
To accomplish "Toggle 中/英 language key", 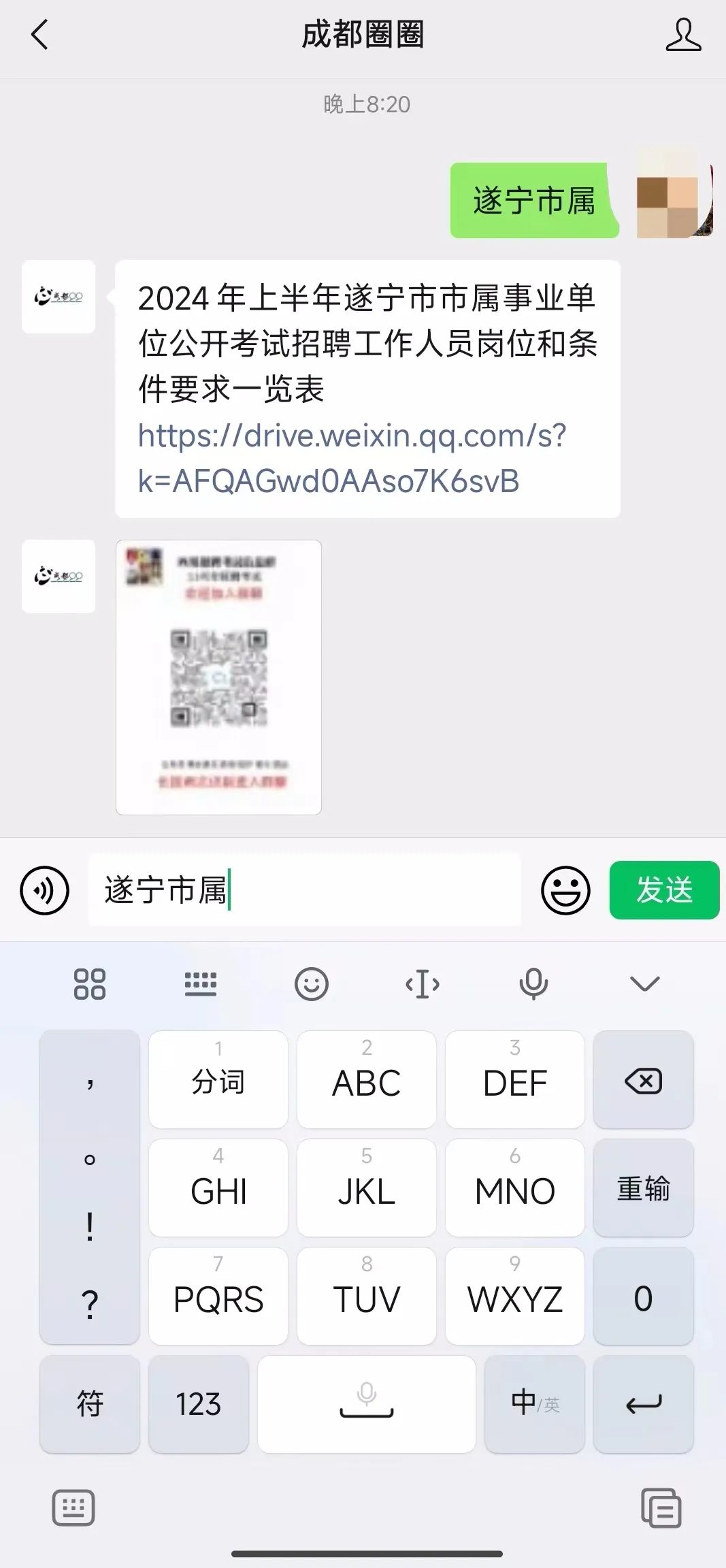I will pos(535,1404).
